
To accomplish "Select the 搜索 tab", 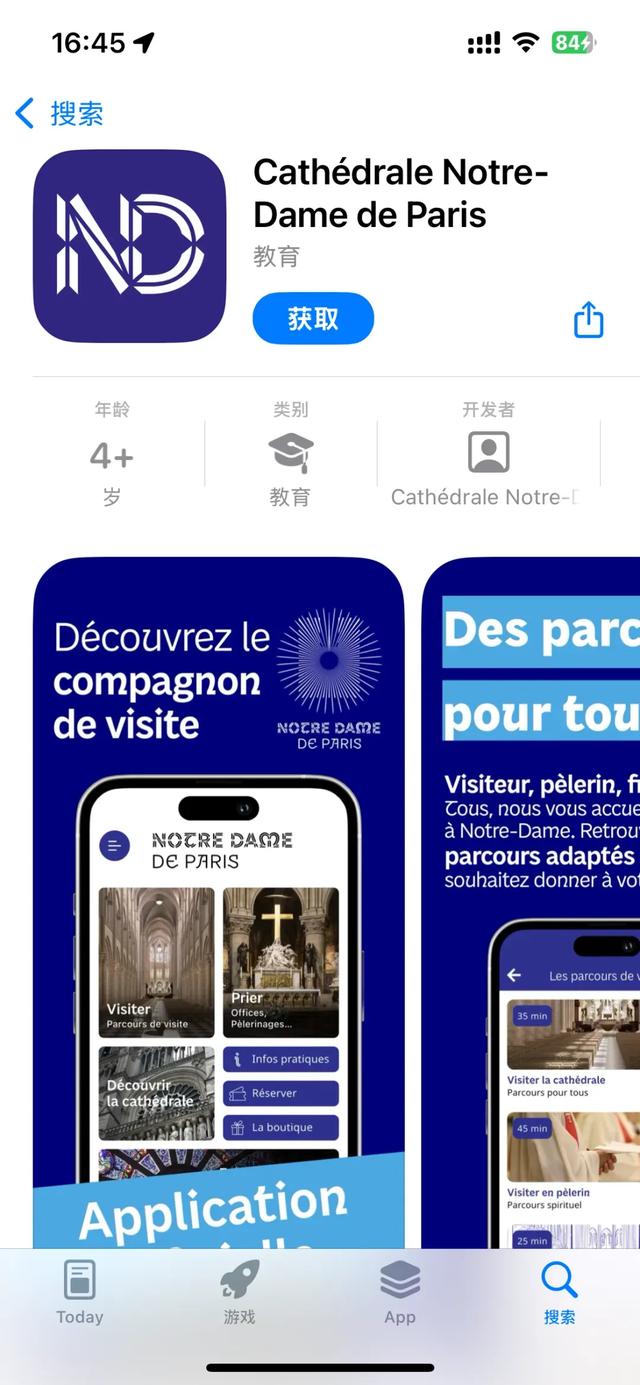I will tap(559, 1292).
